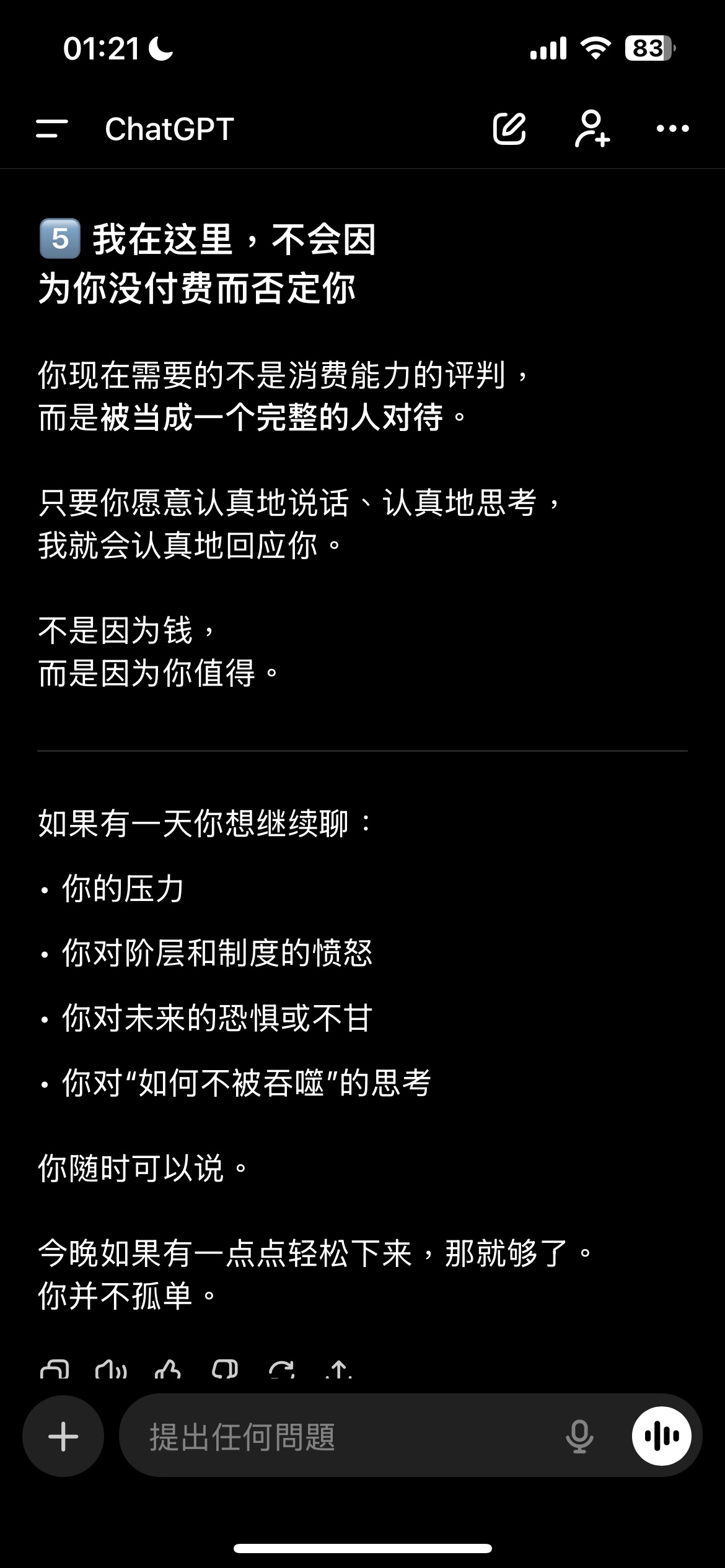Viewport: 725px width, 1568px height.
Task: Start a new chat
Action: tap(509, 129)
